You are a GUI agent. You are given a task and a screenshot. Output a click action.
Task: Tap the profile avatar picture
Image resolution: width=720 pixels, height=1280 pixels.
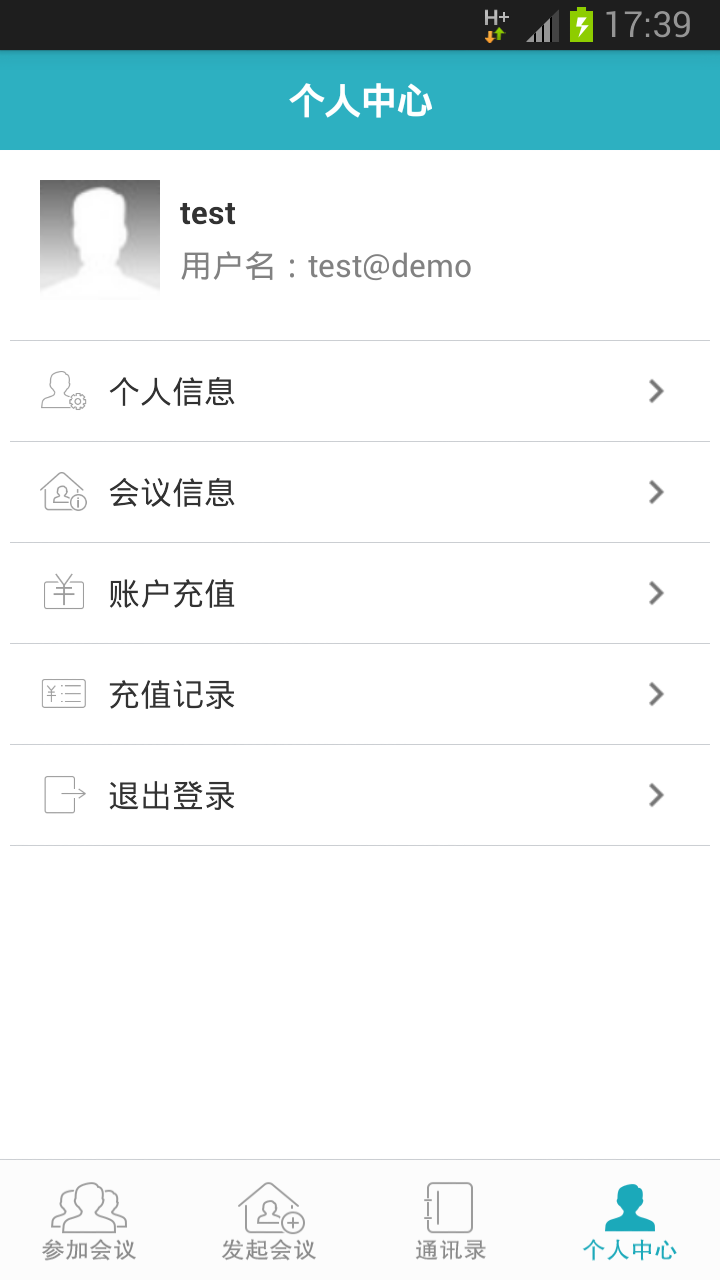[100, 240]
